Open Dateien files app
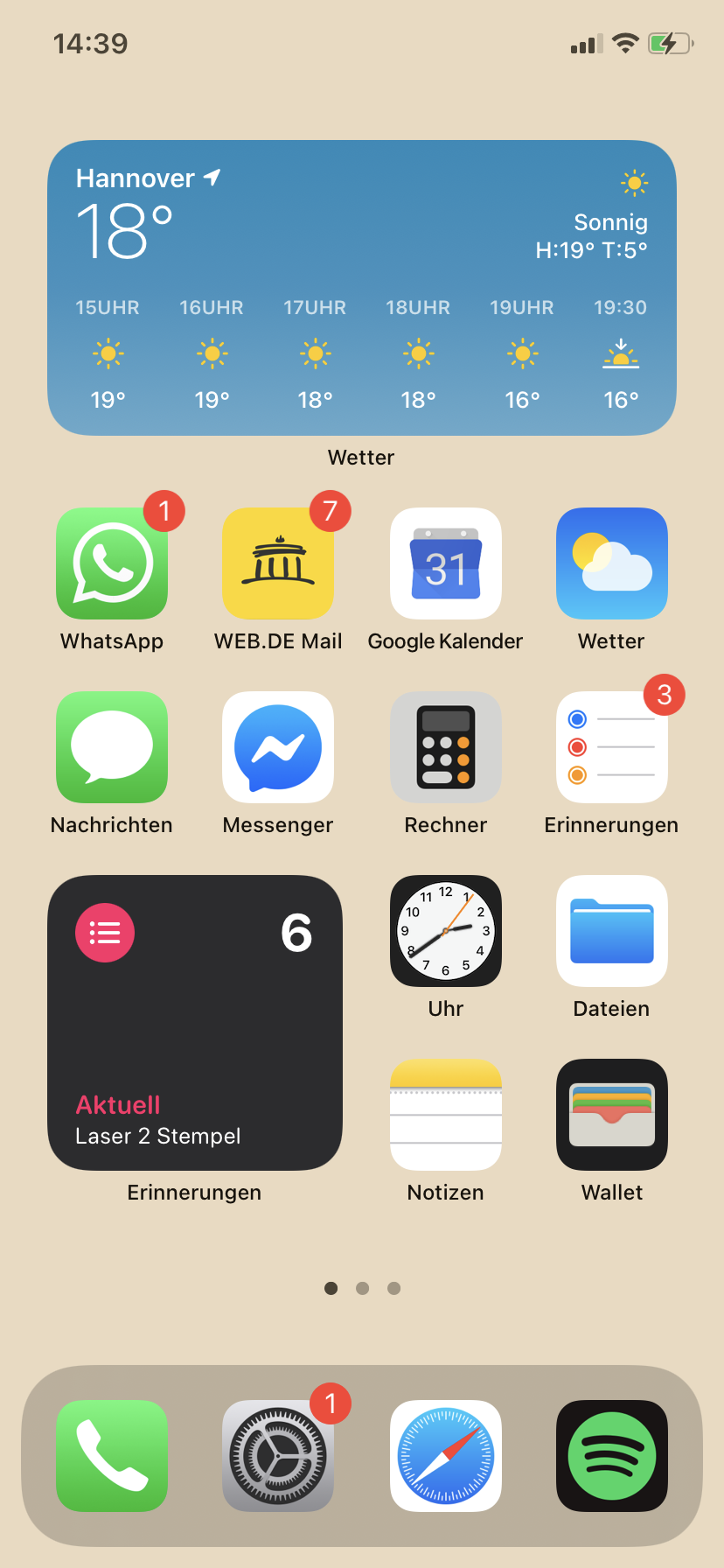 pos(611,931)
